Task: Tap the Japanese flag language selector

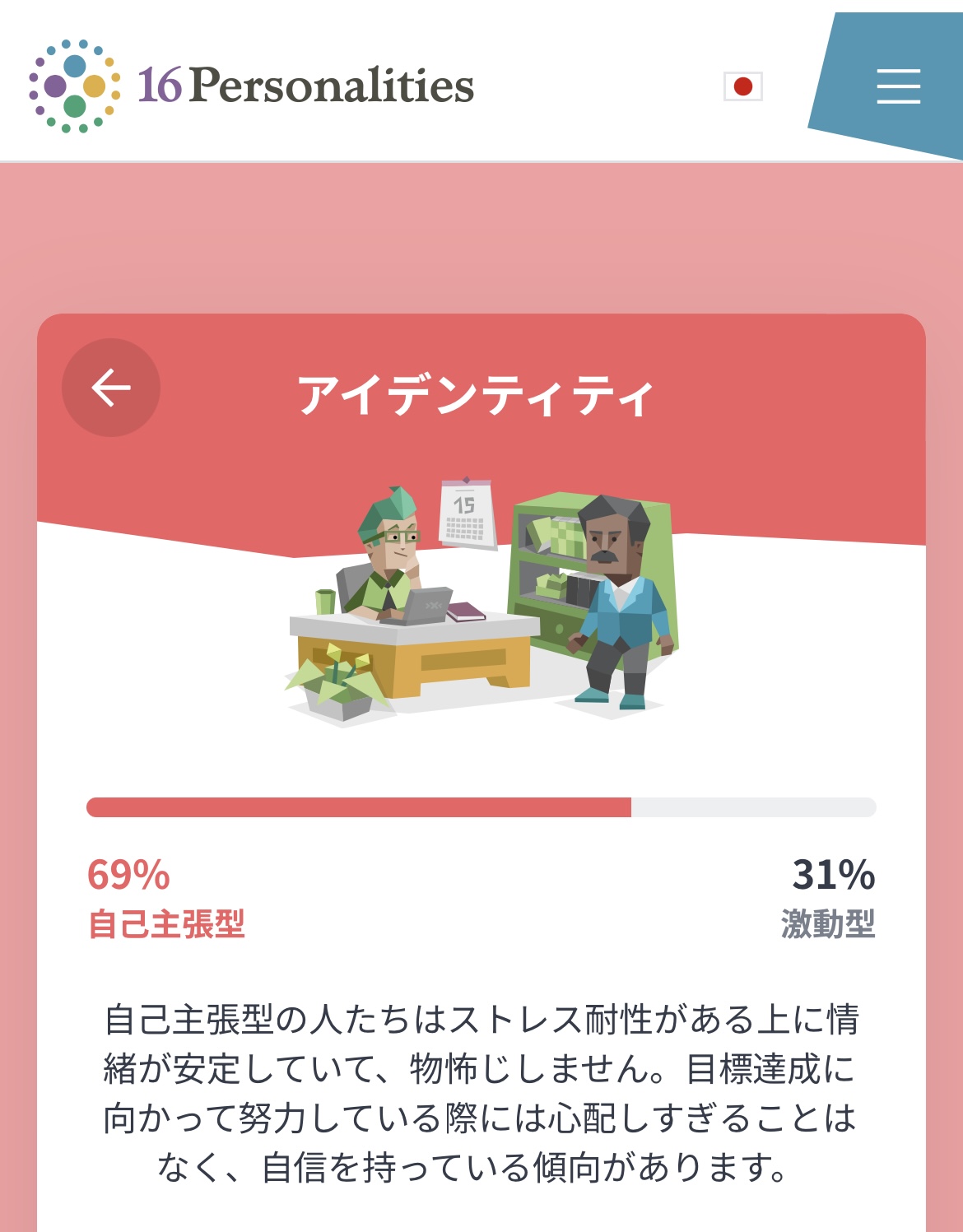Action: pyautogui.click(x=742, y=86)
